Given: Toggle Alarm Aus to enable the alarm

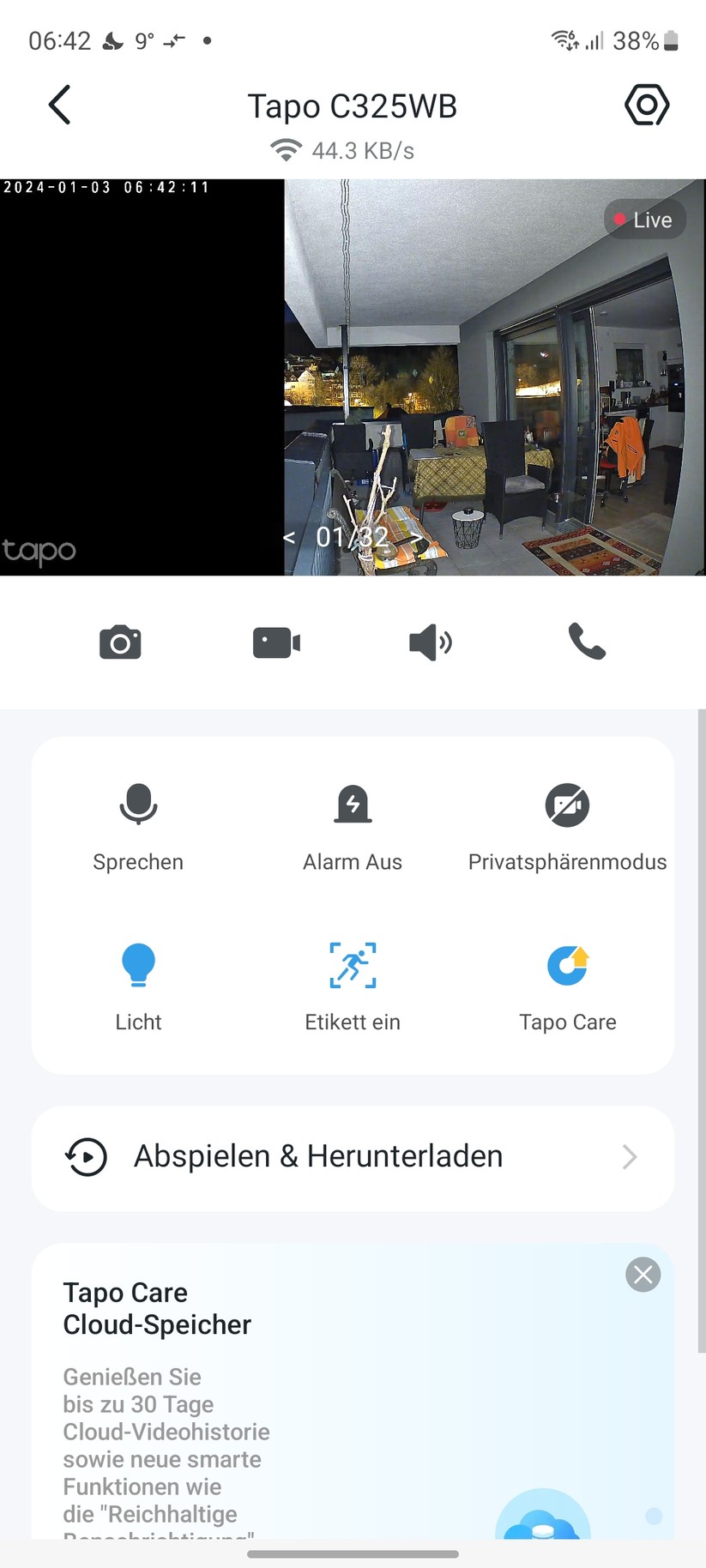Looking at the screenshot, I should [353, 823].
